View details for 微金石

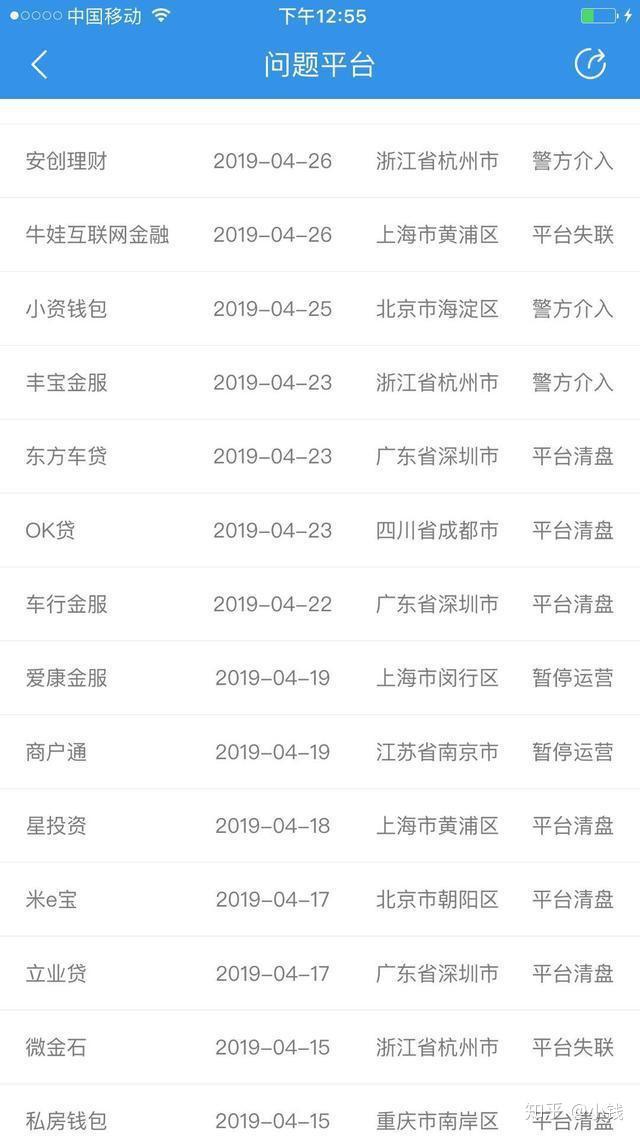point(320,1047)
